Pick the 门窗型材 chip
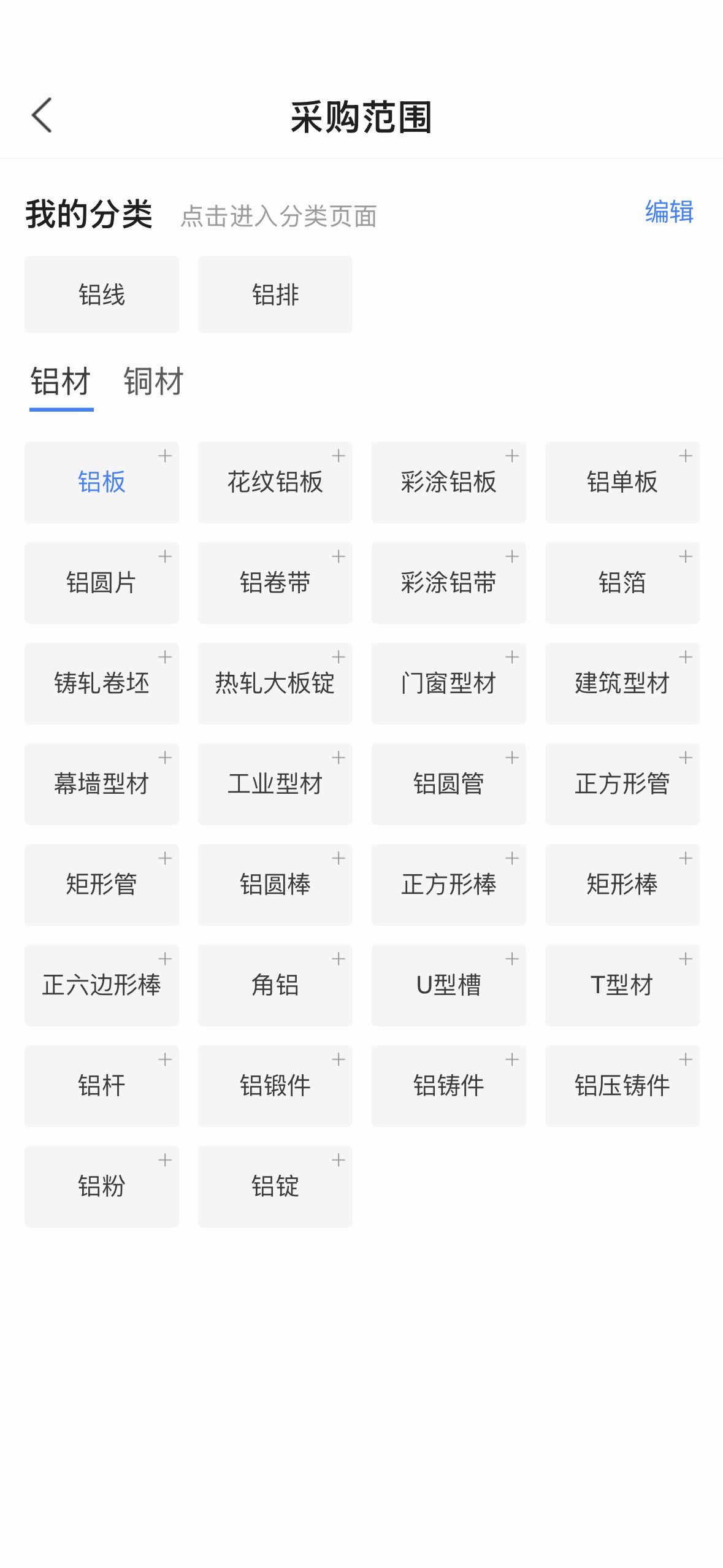723x1568 pixels. 449,683
